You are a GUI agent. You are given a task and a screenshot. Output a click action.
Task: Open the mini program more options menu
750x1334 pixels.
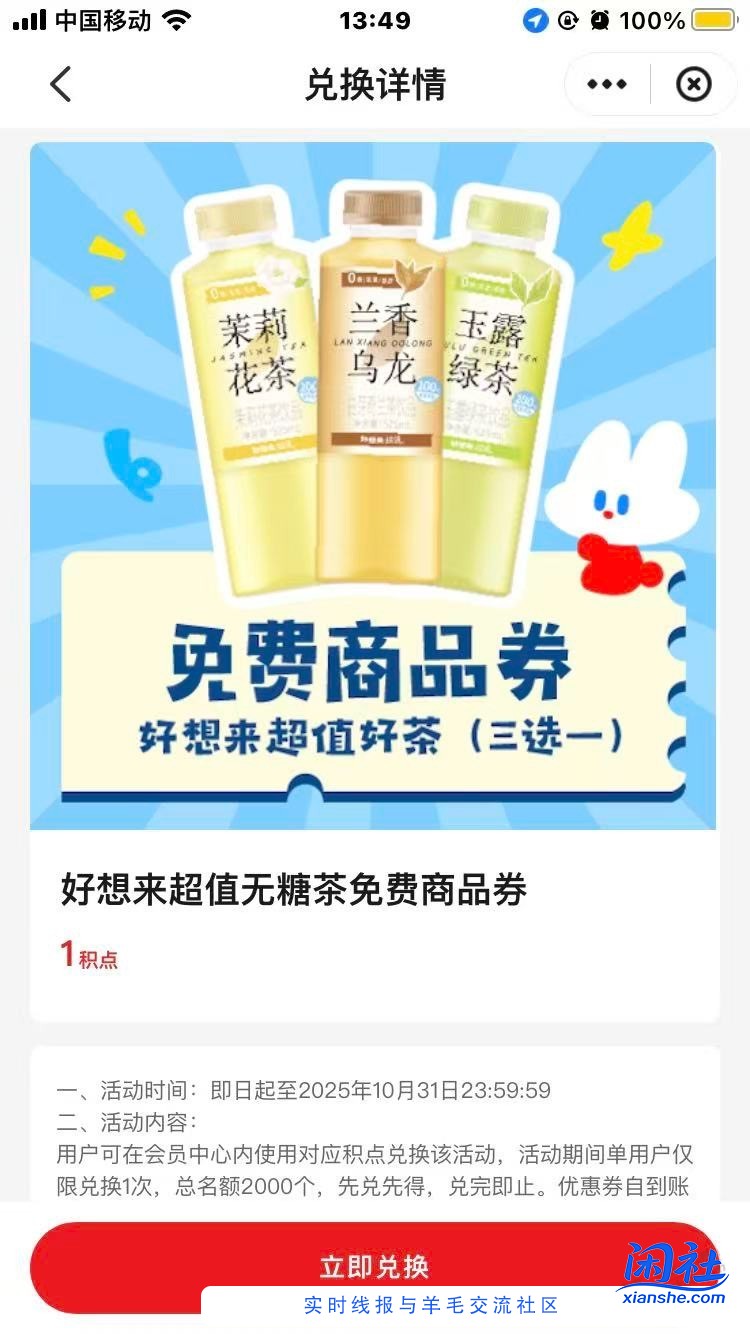(607, 85)
